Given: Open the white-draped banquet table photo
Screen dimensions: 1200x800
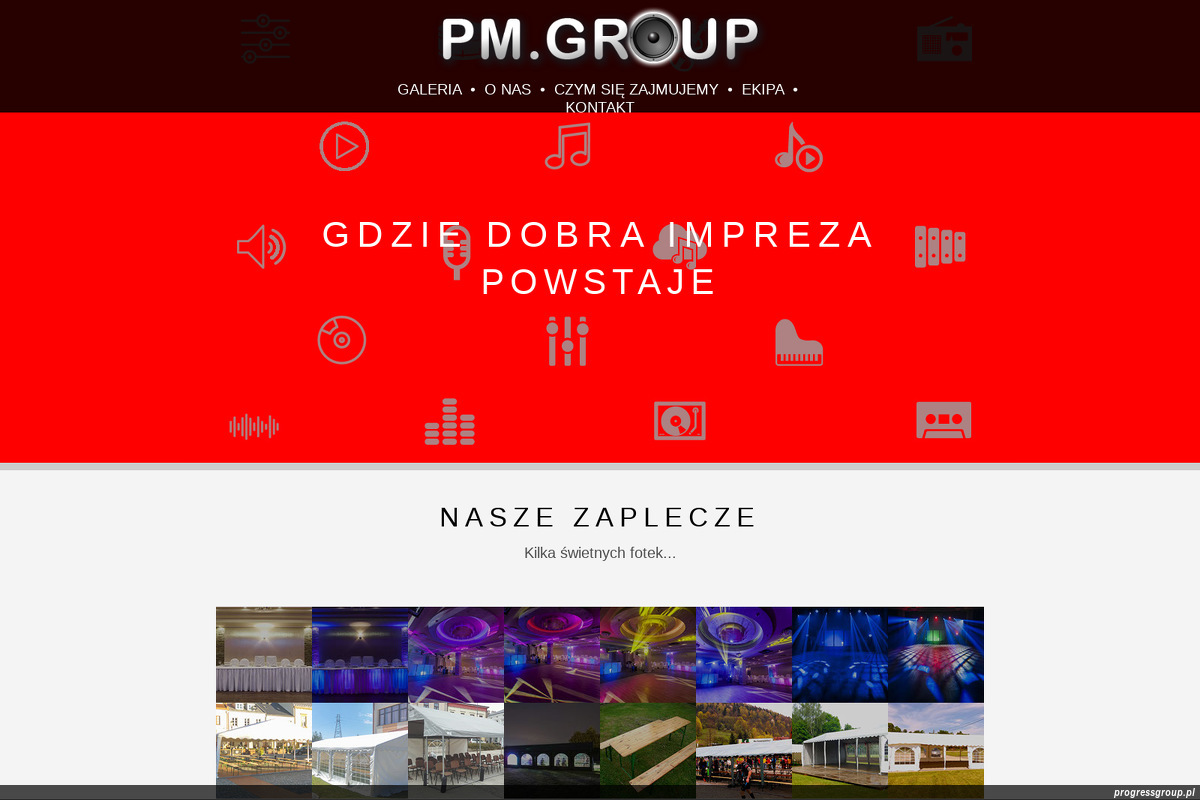Looking at the screenshot, I should point(264,654).
